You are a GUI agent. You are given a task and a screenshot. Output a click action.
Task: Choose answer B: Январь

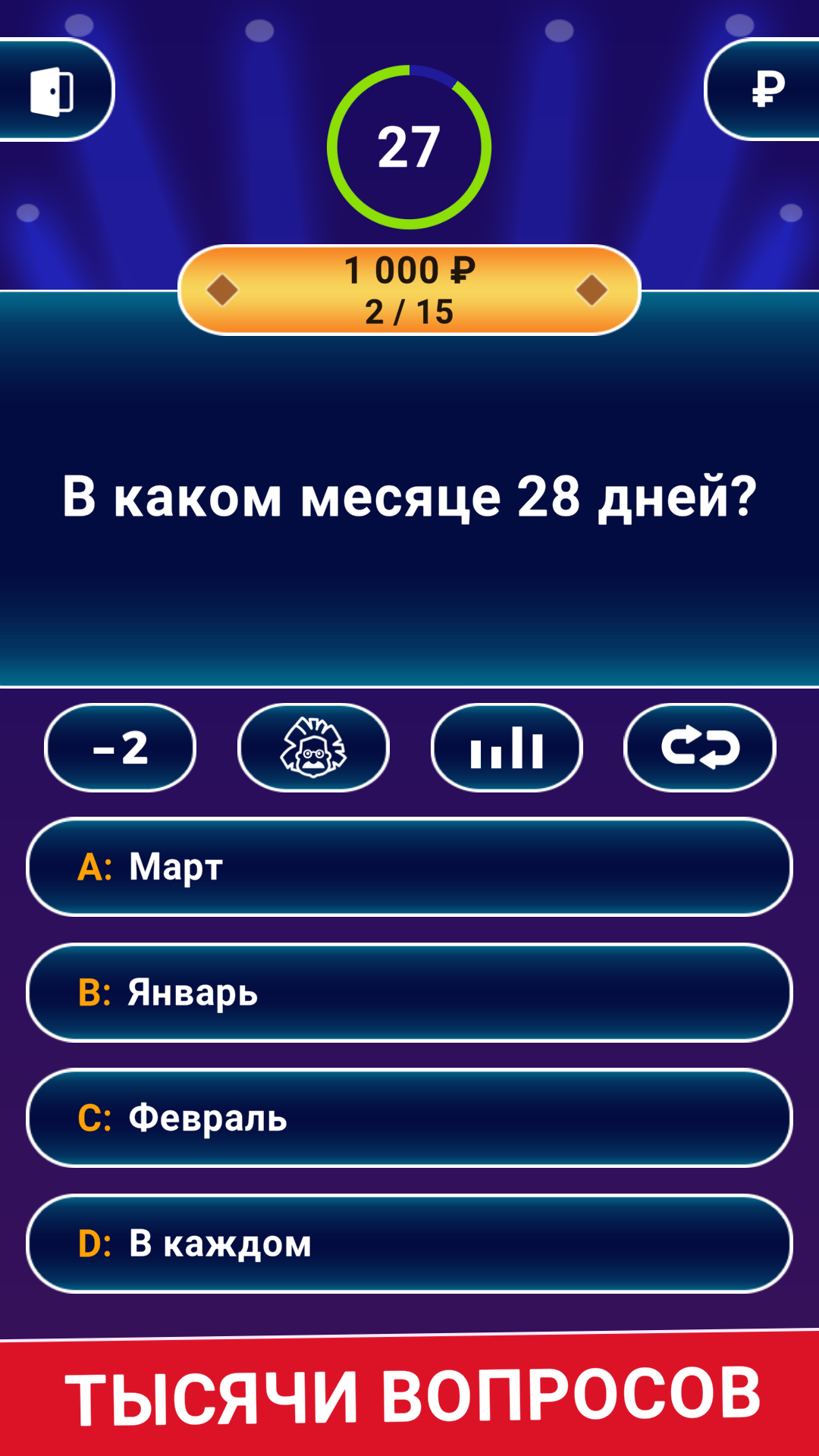tap(409, 993)
